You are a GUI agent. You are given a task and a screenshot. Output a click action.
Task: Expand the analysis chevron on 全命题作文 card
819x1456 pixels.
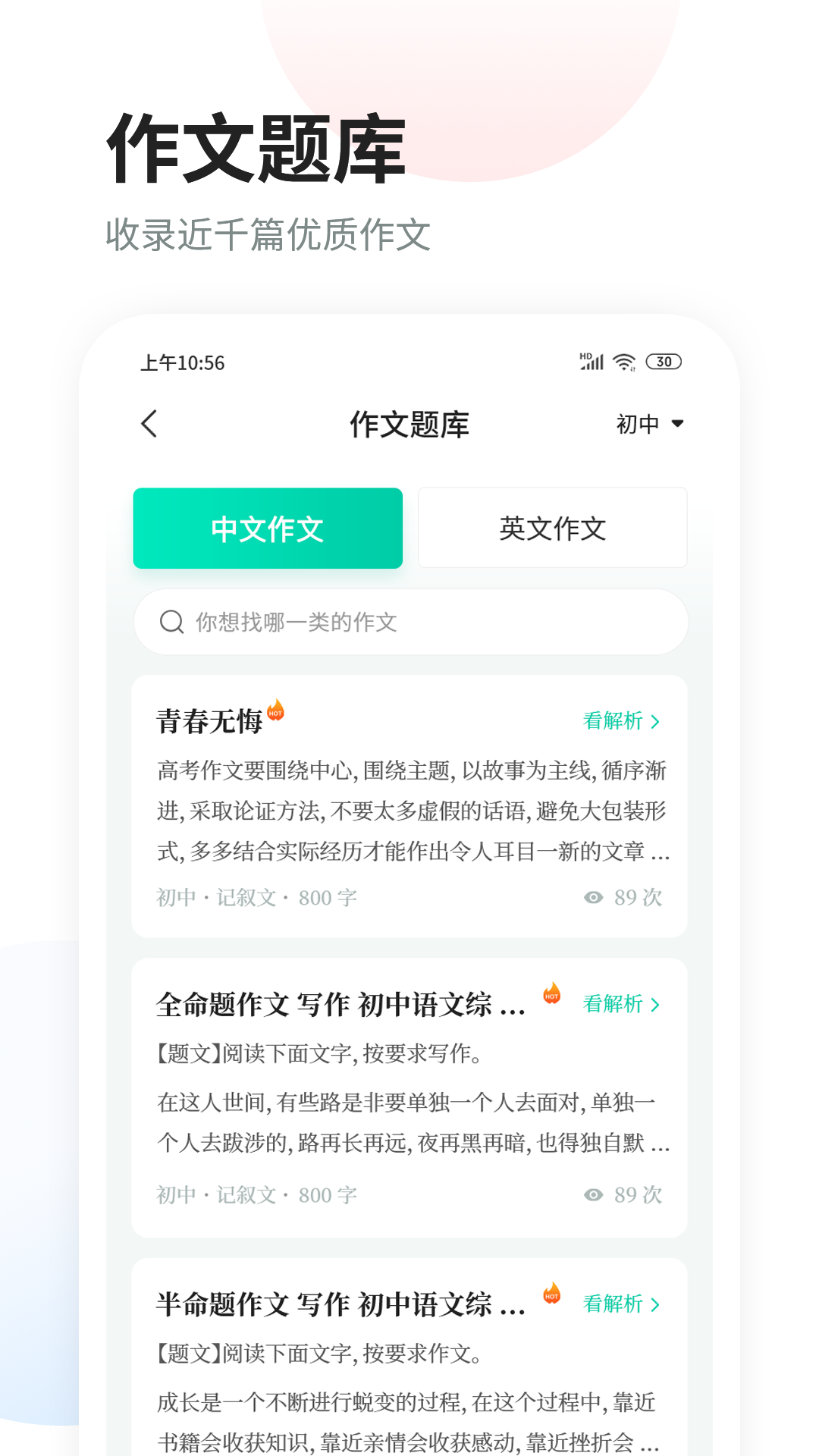(655, 1004)
